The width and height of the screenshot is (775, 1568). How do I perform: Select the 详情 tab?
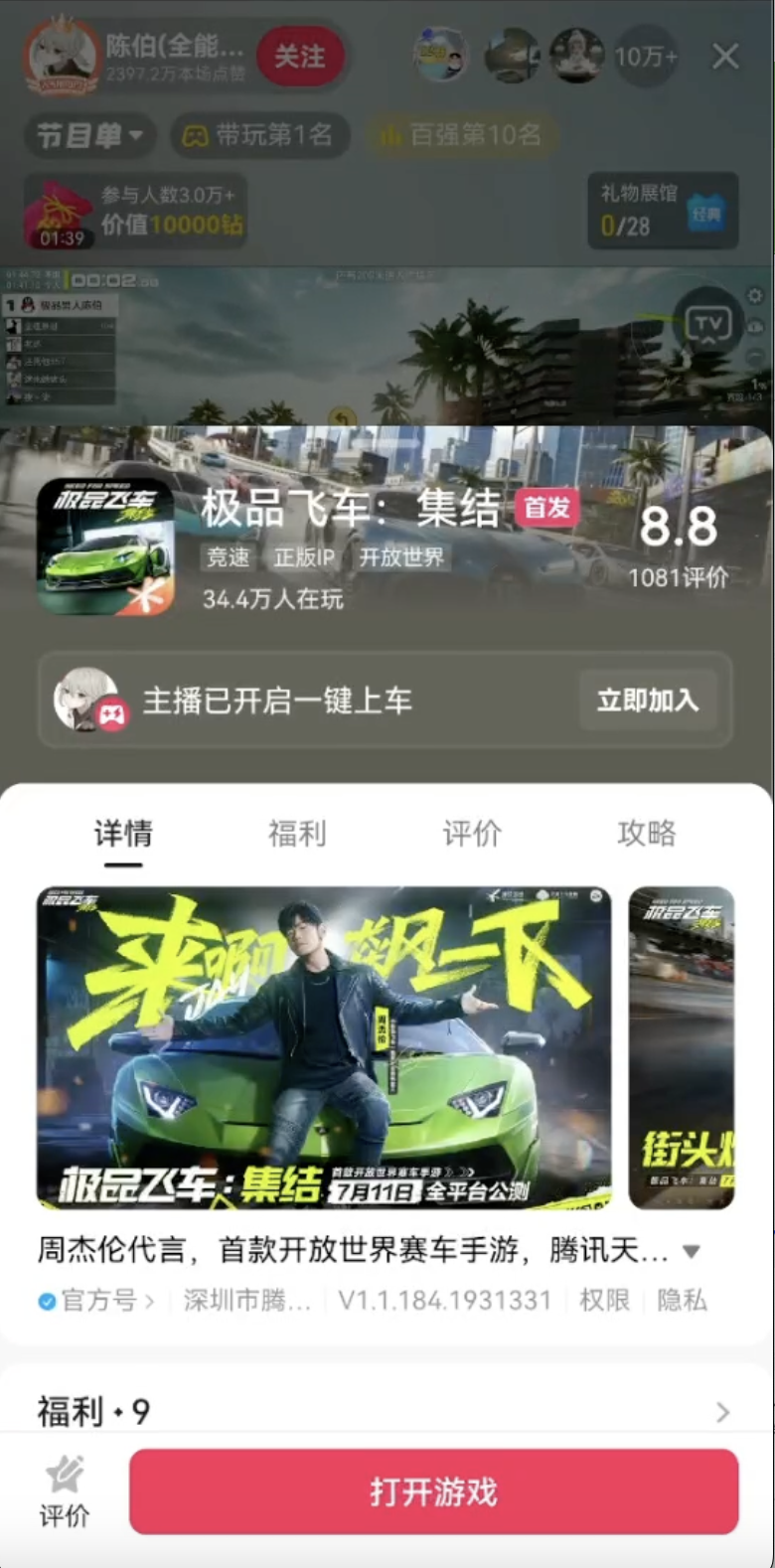tap(123, 833)
